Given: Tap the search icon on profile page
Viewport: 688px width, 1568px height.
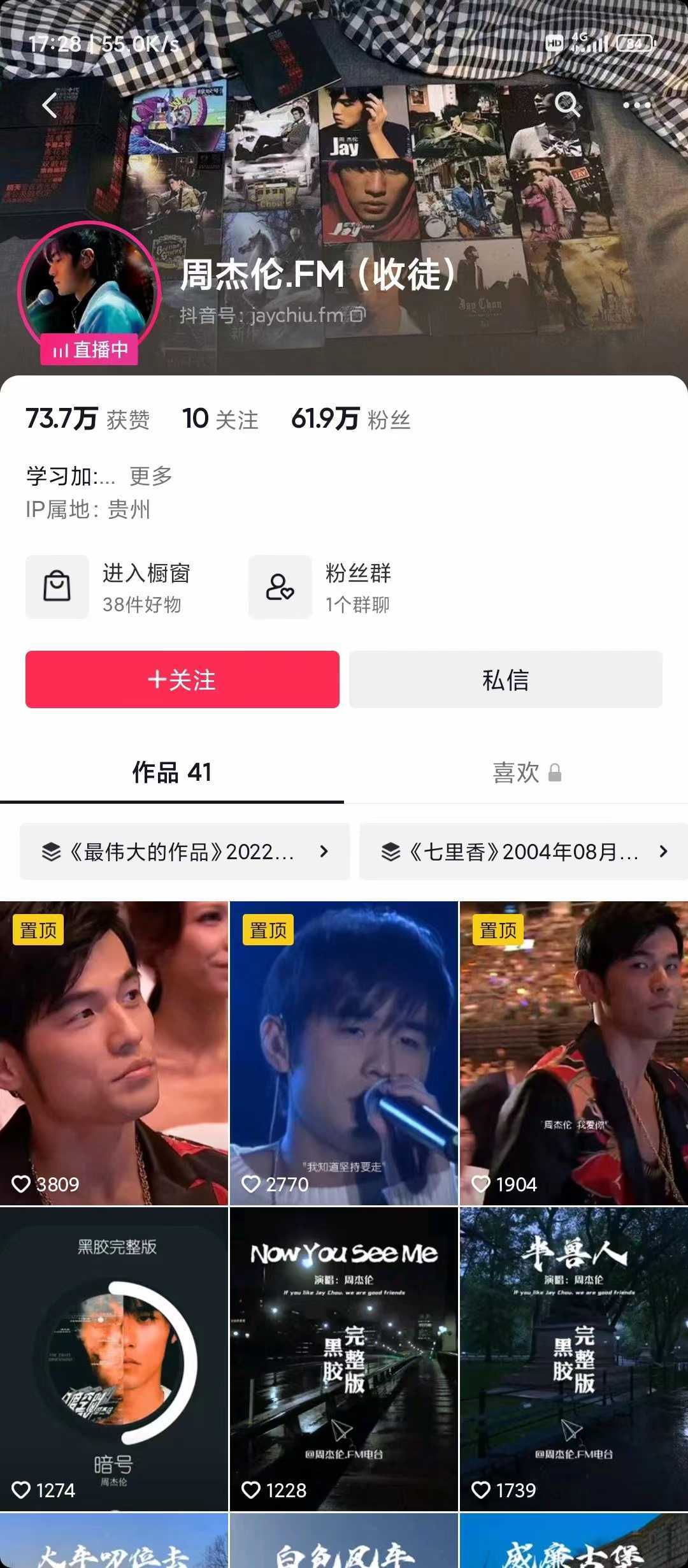Looking at the screenshot, I should pyautogui.click(x=566, y=104).
